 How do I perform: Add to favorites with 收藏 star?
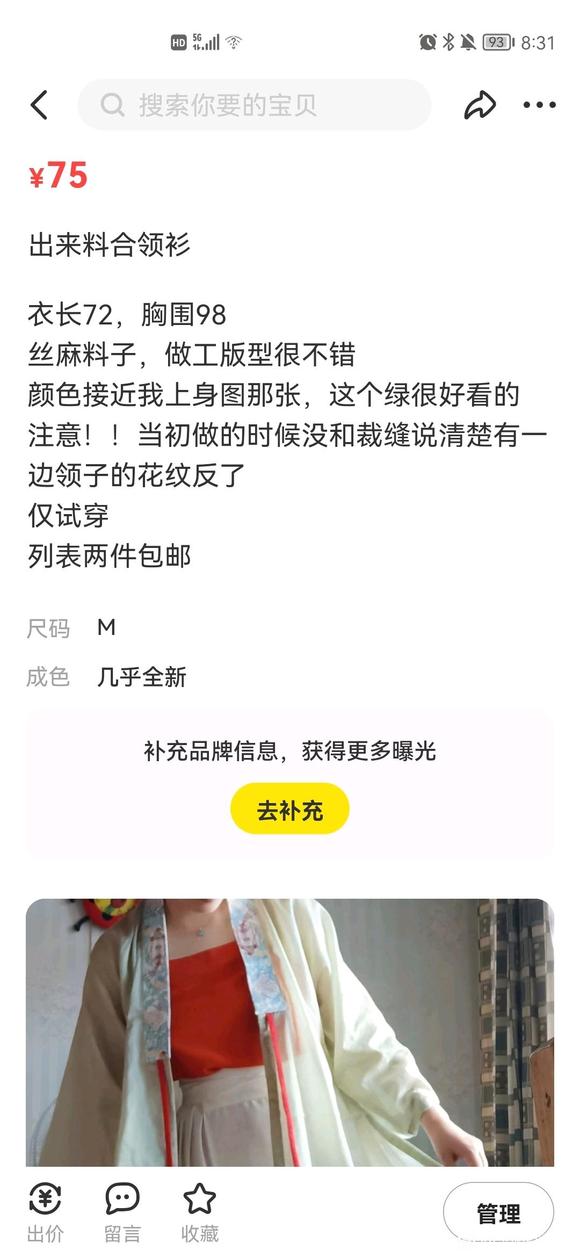pos(200,1213)
